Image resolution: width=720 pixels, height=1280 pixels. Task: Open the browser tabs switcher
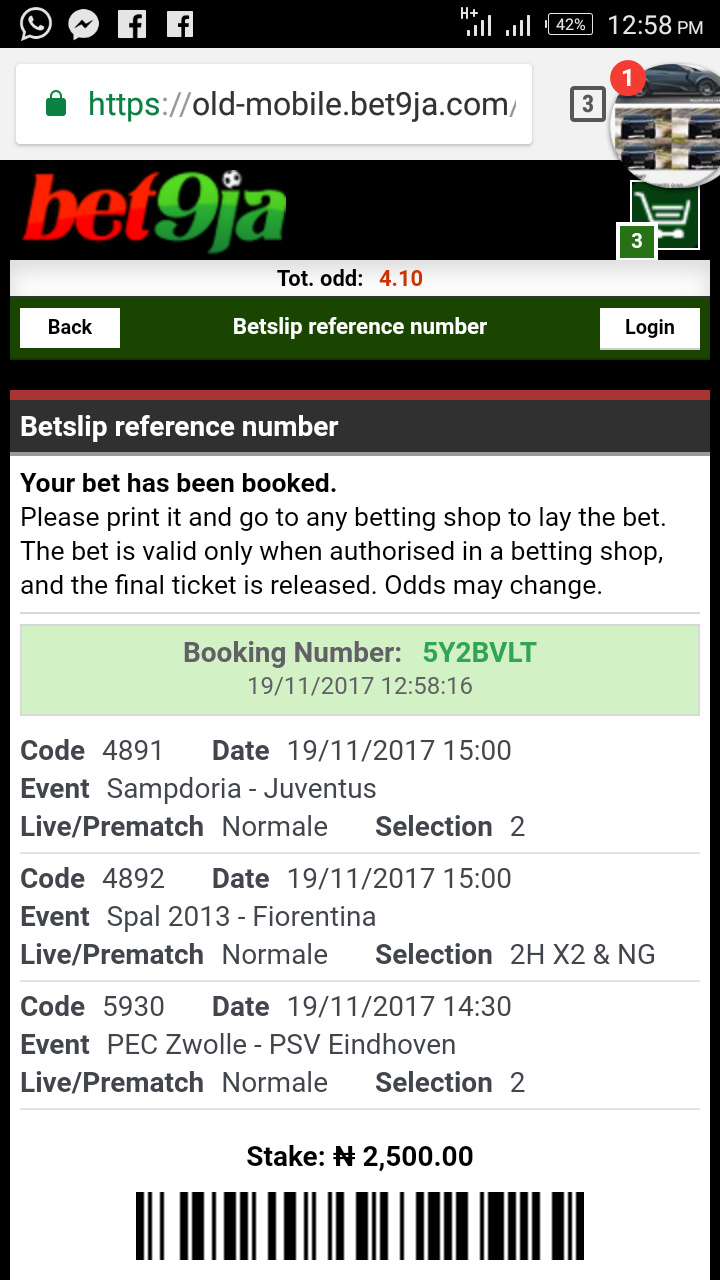[587, 104]
